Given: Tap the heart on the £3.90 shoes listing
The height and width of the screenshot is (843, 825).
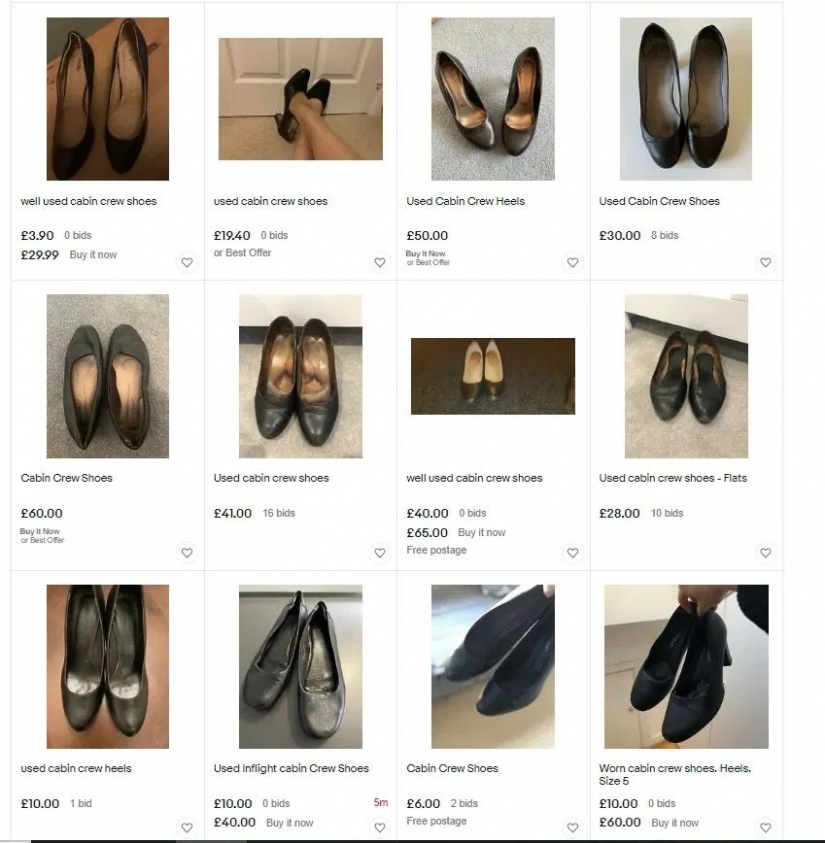Looking at the screenshot, I should (x=187, y=263).
